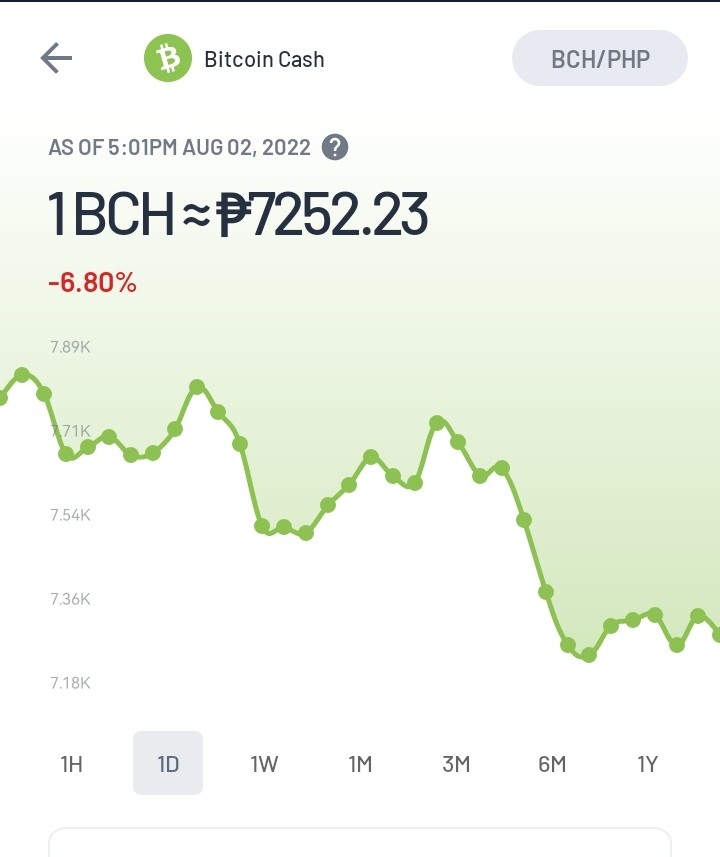Switch chart to 1H range

72,764
